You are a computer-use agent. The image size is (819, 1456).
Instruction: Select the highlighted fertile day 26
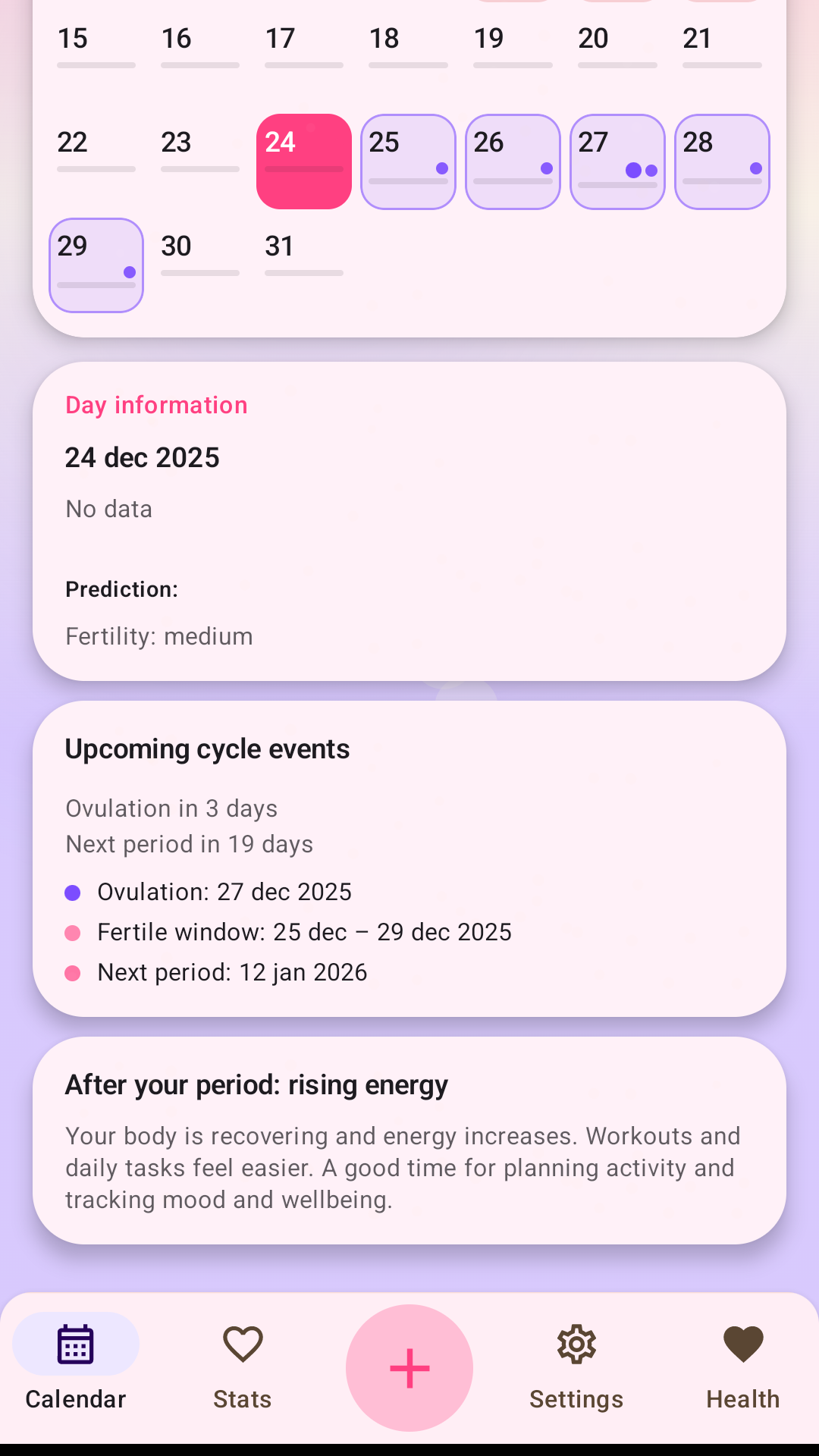pos(513,161)
